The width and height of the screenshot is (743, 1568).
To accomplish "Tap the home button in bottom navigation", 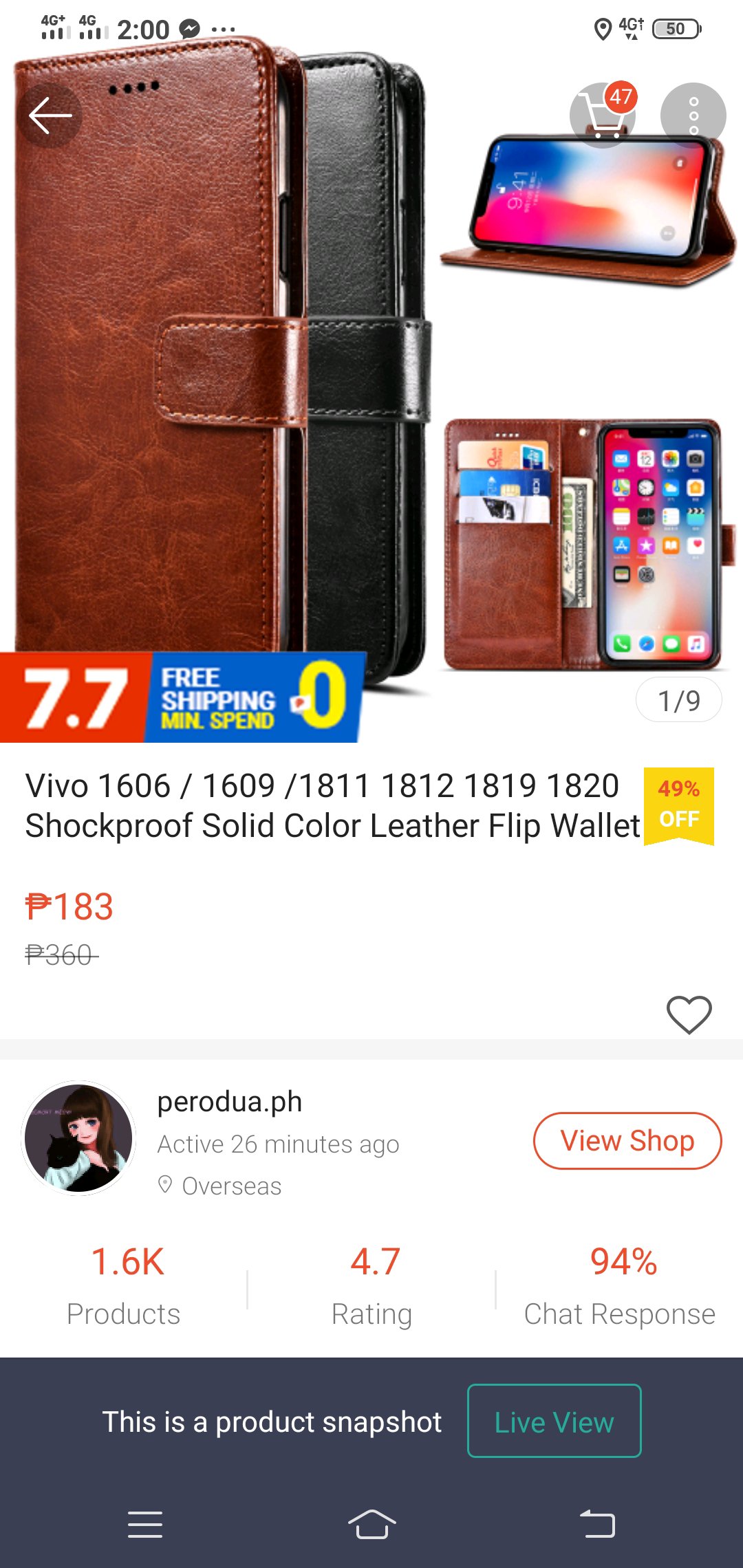I will [371, 1523].
